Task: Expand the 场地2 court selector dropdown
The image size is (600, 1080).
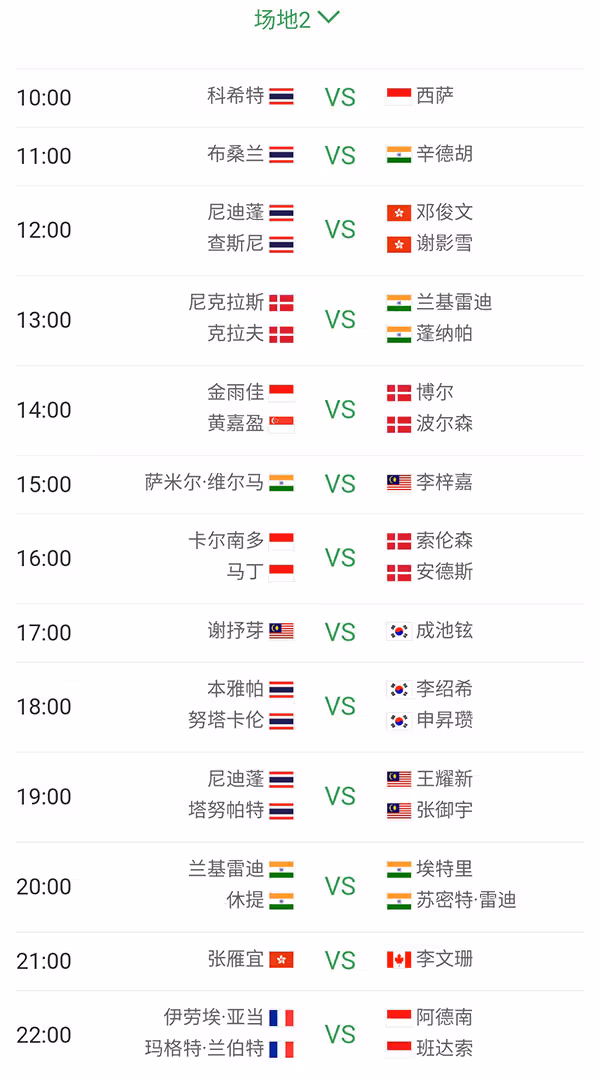Action: click(x=297, y=19)
